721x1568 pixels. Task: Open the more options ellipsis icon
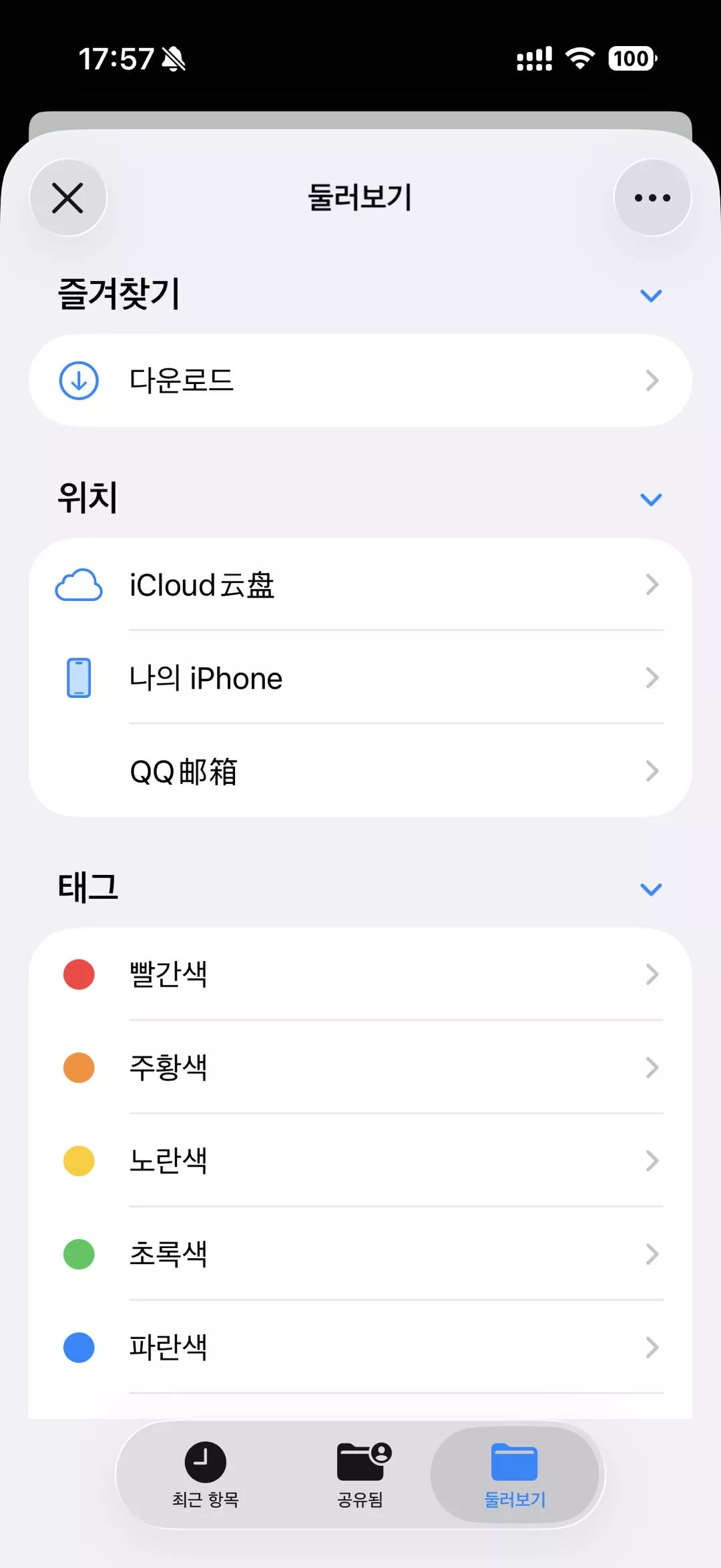pos(652,197)
